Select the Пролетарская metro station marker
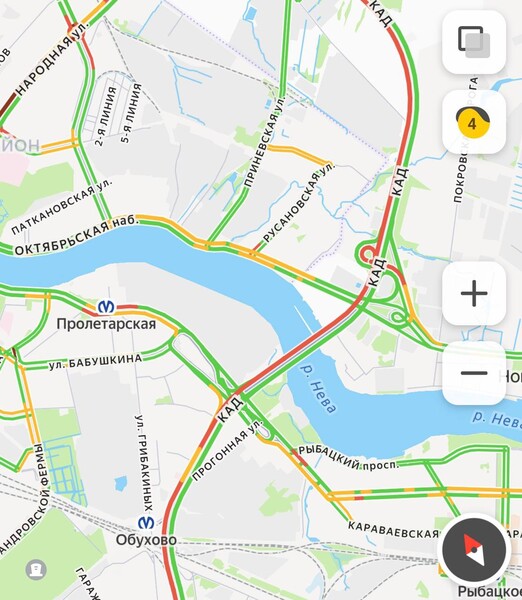This screenshot has width=522, height=600. click(x=106, y=307)
